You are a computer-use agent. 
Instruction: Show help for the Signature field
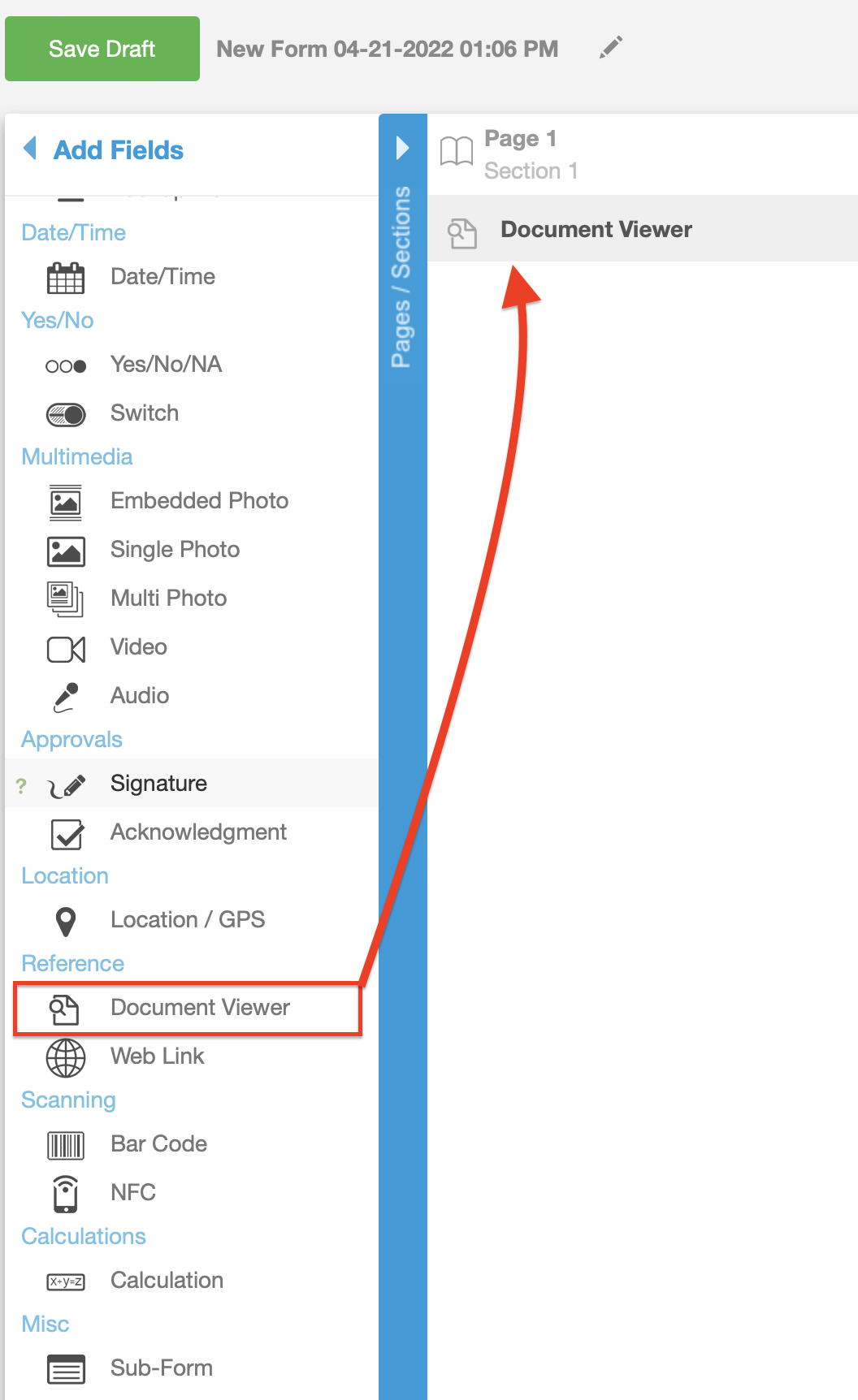21,785
